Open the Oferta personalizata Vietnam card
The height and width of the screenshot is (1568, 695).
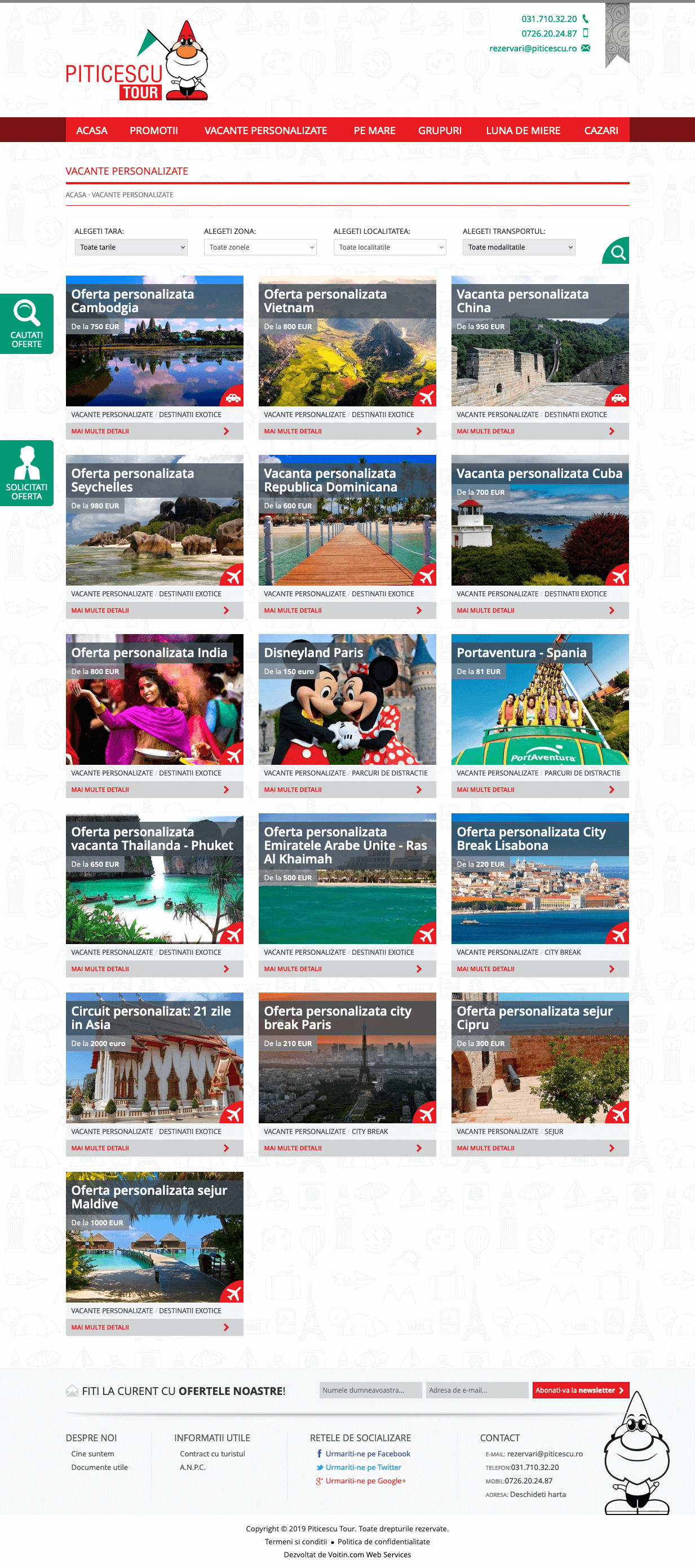click(x=347, y=341)
